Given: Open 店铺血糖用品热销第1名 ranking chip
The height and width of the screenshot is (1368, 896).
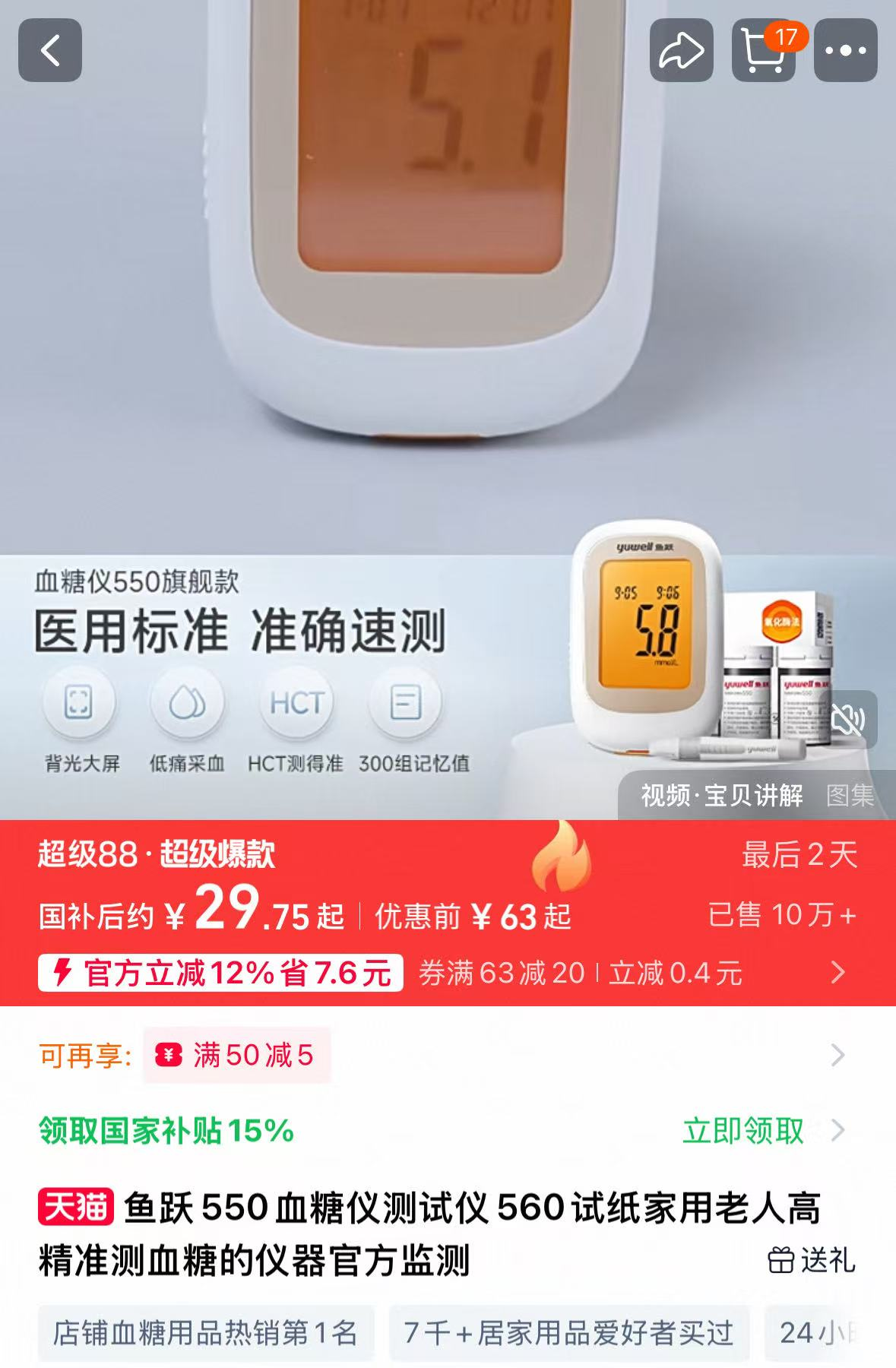Looking at the screenshot, I should 205,1332.
